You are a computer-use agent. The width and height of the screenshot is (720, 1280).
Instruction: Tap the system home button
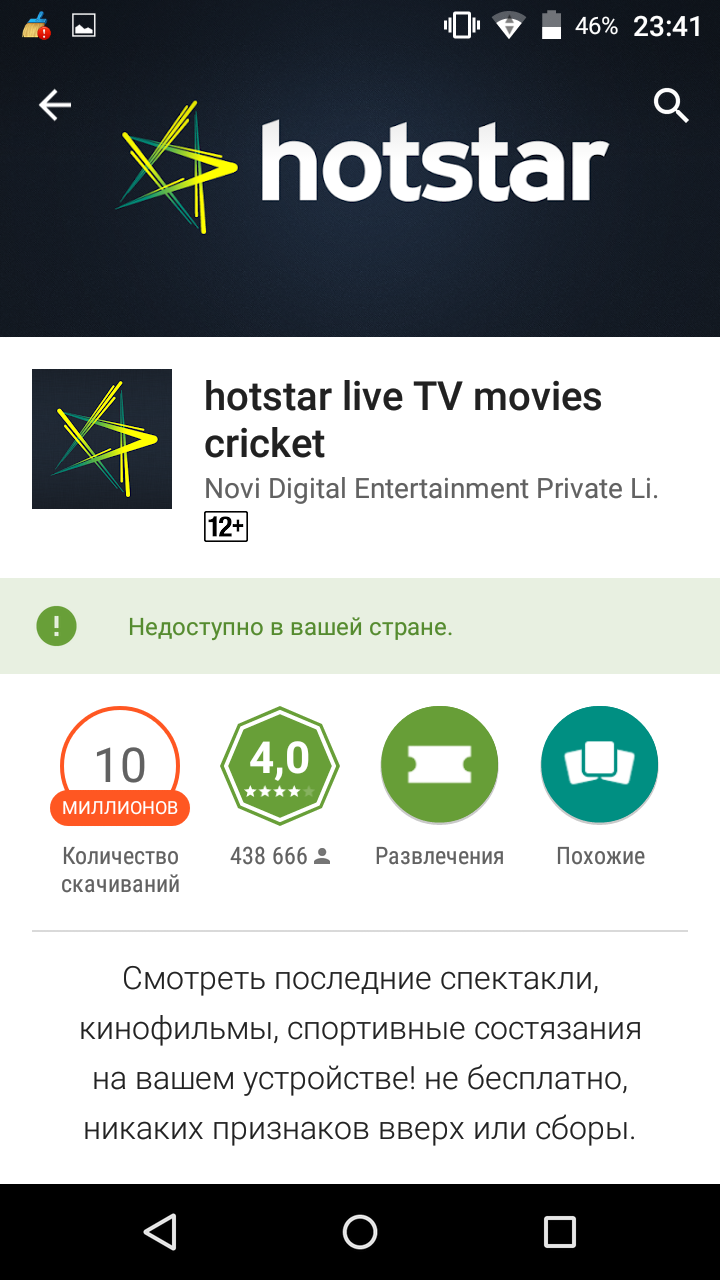pos(360,1232)
